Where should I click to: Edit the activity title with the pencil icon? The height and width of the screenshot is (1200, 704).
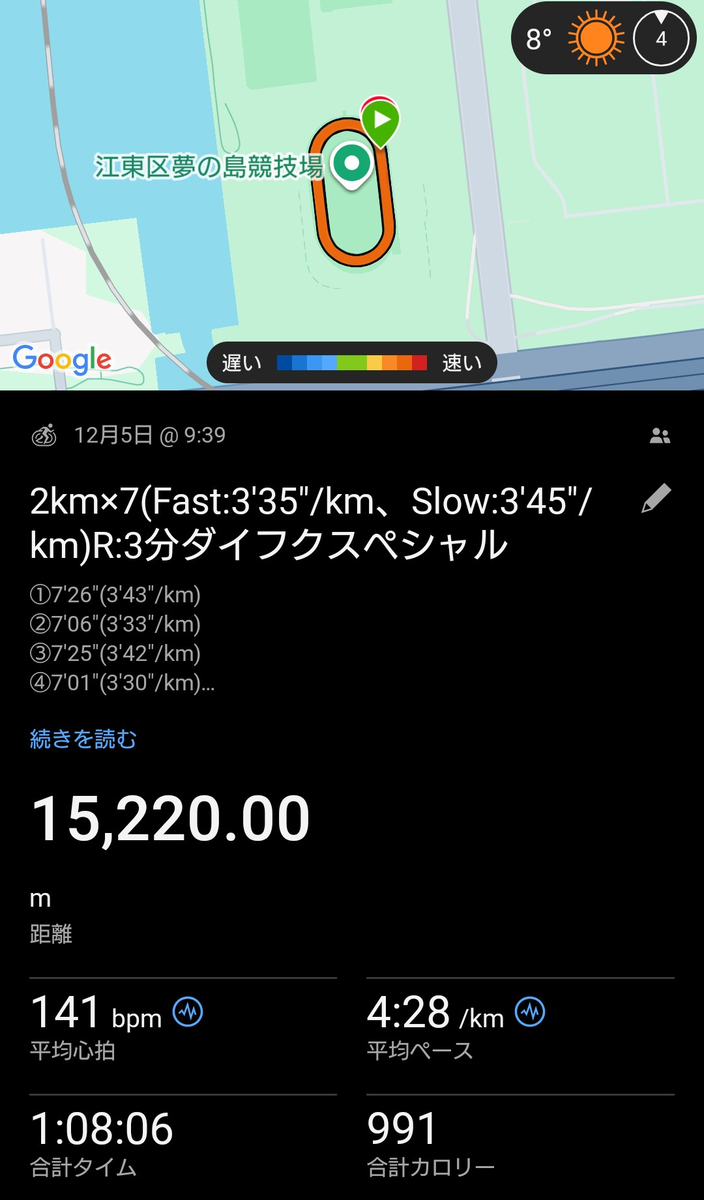(x=656, y=499)
